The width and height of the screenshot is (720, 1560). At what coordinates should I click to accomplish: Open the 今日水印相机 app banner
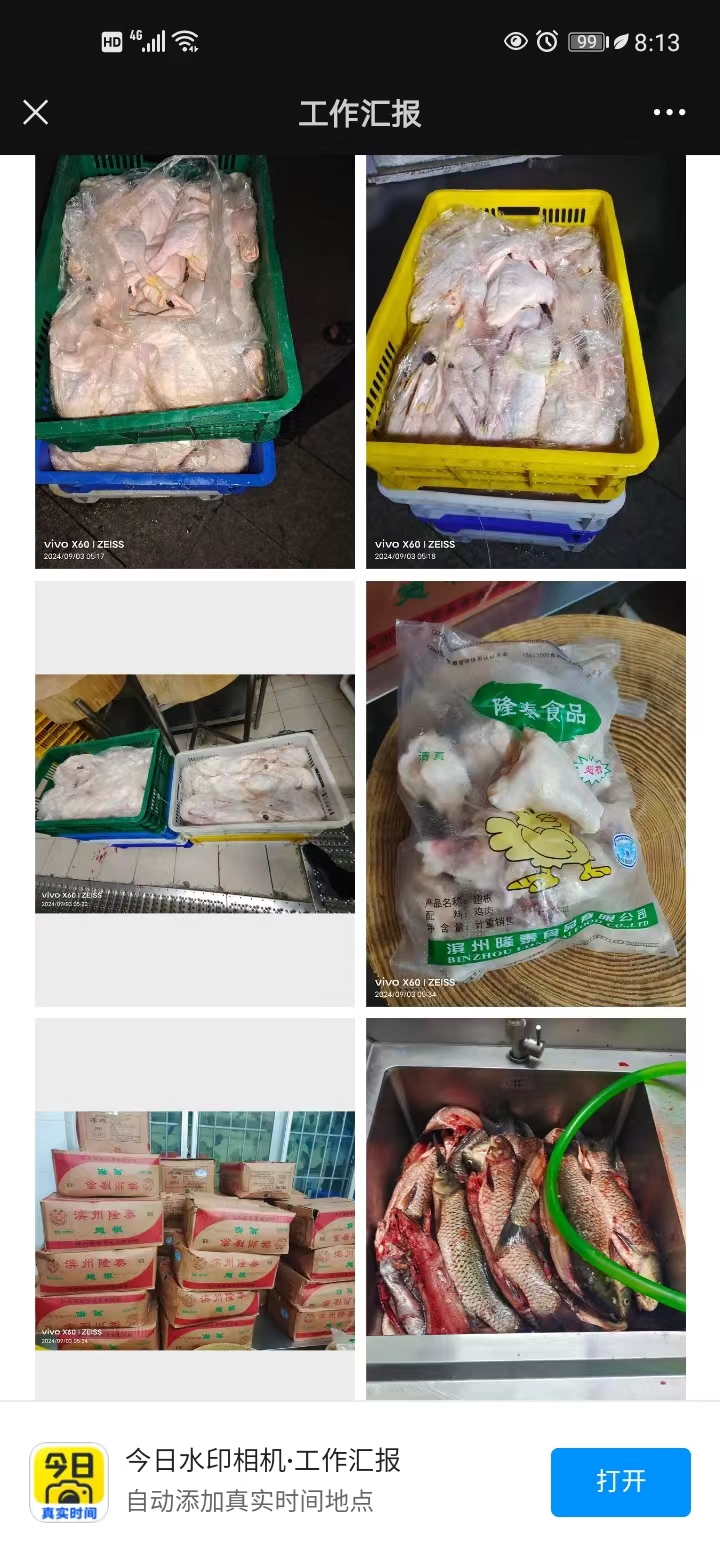click(264, 1480)
